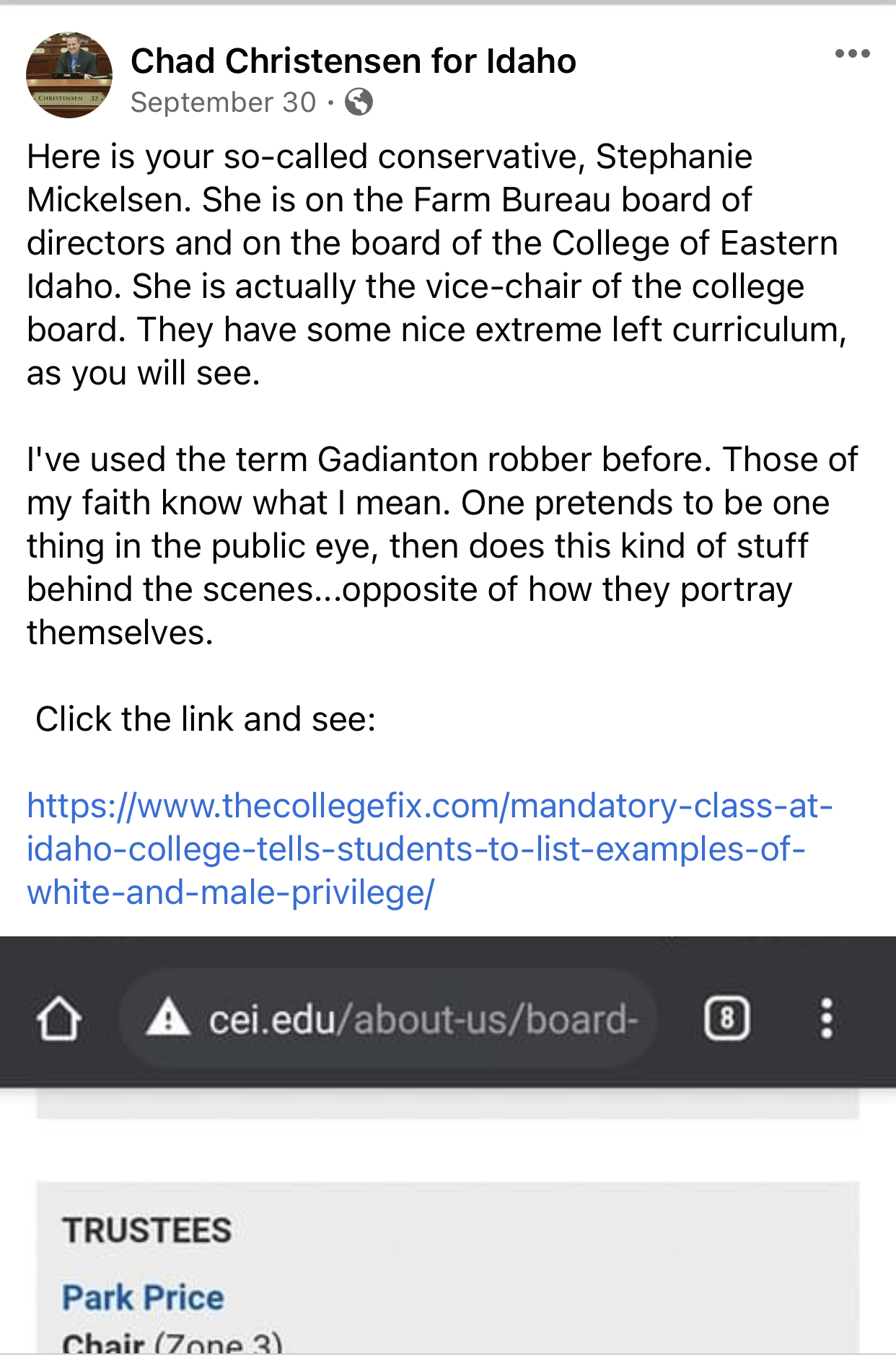Image resolution: width=896 pixels, height=1362 pixels.
Task: Click the white-and-male-privilege URL line
Action: (229, 892)
